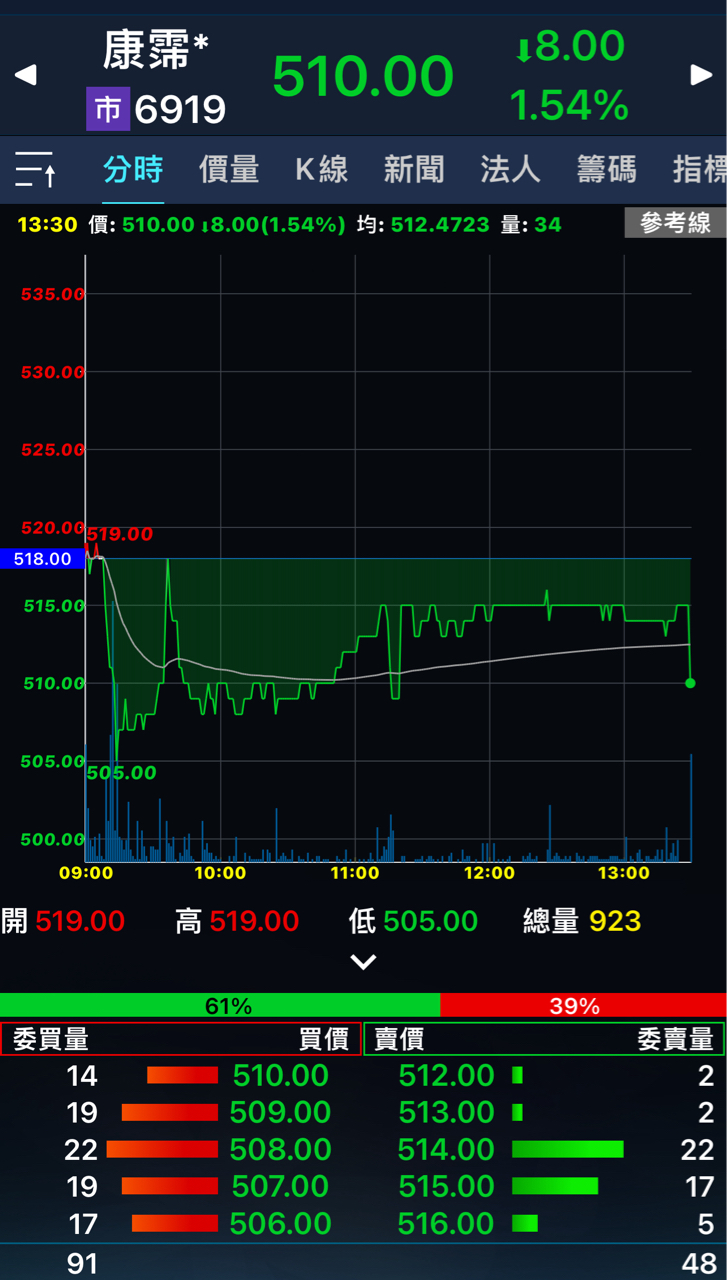Go to the next stock with right arrow
Screen dimensions: 727x1280
click(701, 75)
